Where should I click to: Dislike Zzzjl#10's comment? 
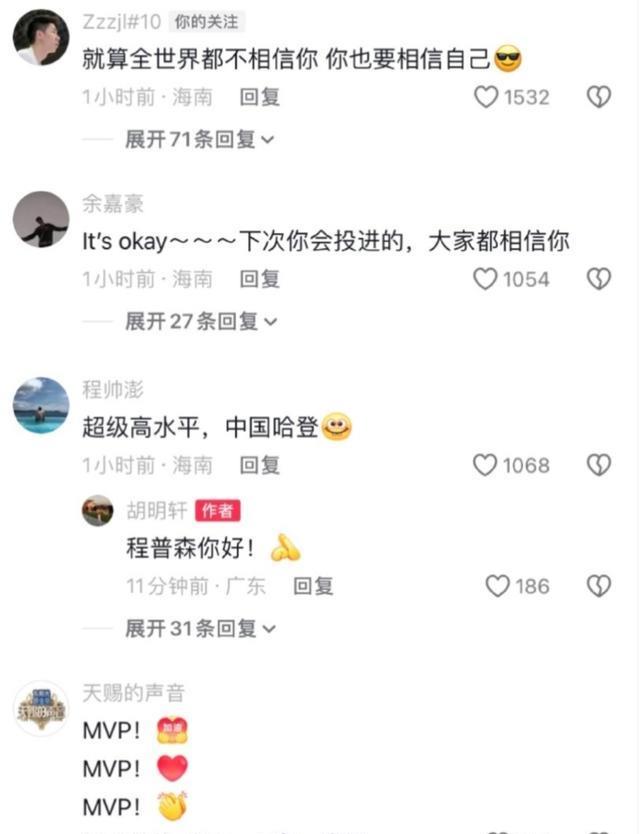(x=598, y=97)
